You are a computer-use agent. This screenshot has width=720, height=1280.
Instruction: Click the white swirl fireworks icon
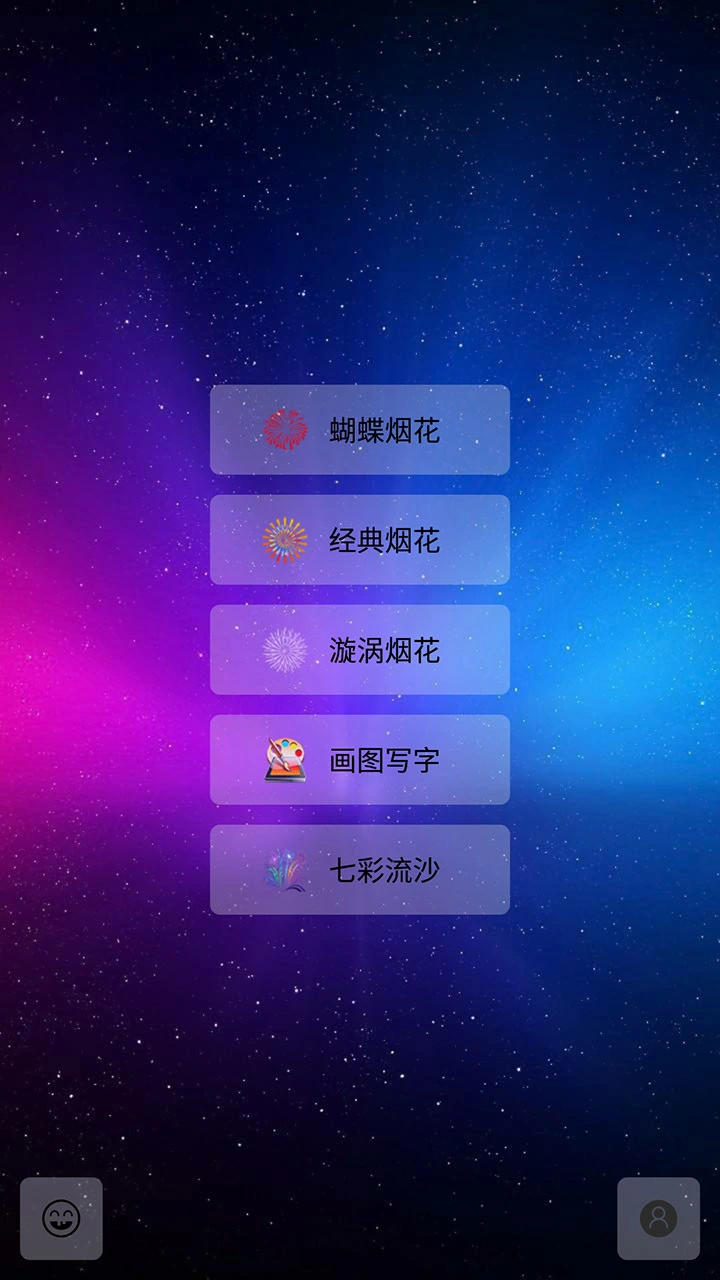[286, 650]
